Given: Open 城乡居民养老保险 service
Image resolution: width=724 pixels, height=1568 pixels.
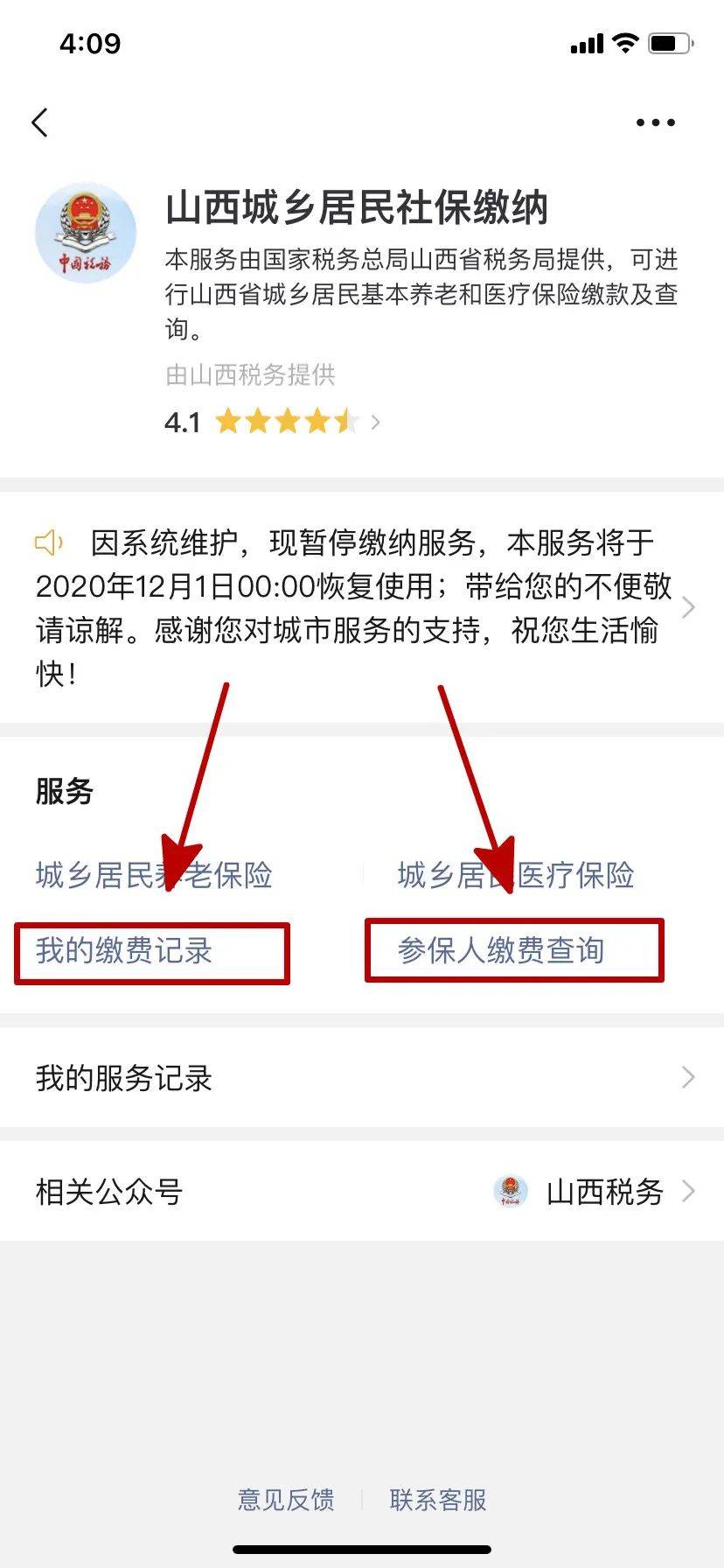Looking at the screenshot, I should 154,875.
